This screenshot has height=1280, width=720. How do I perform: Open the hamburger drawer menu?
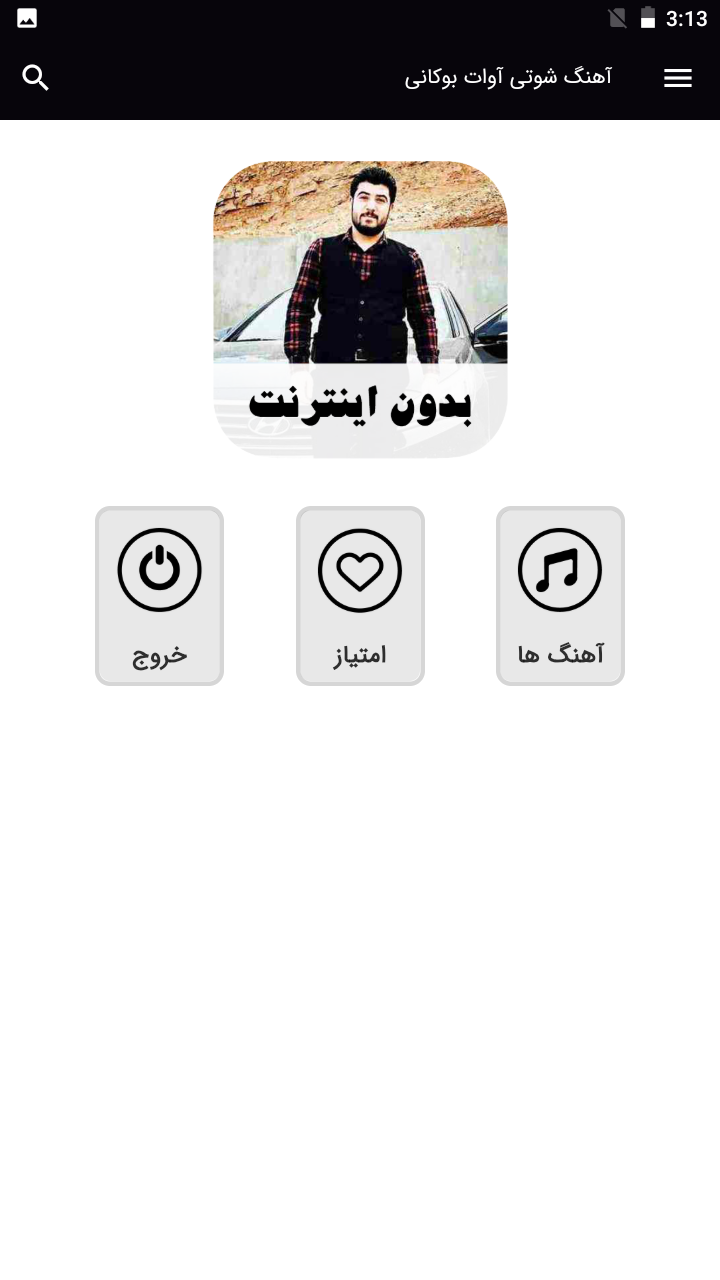[678, 78]
